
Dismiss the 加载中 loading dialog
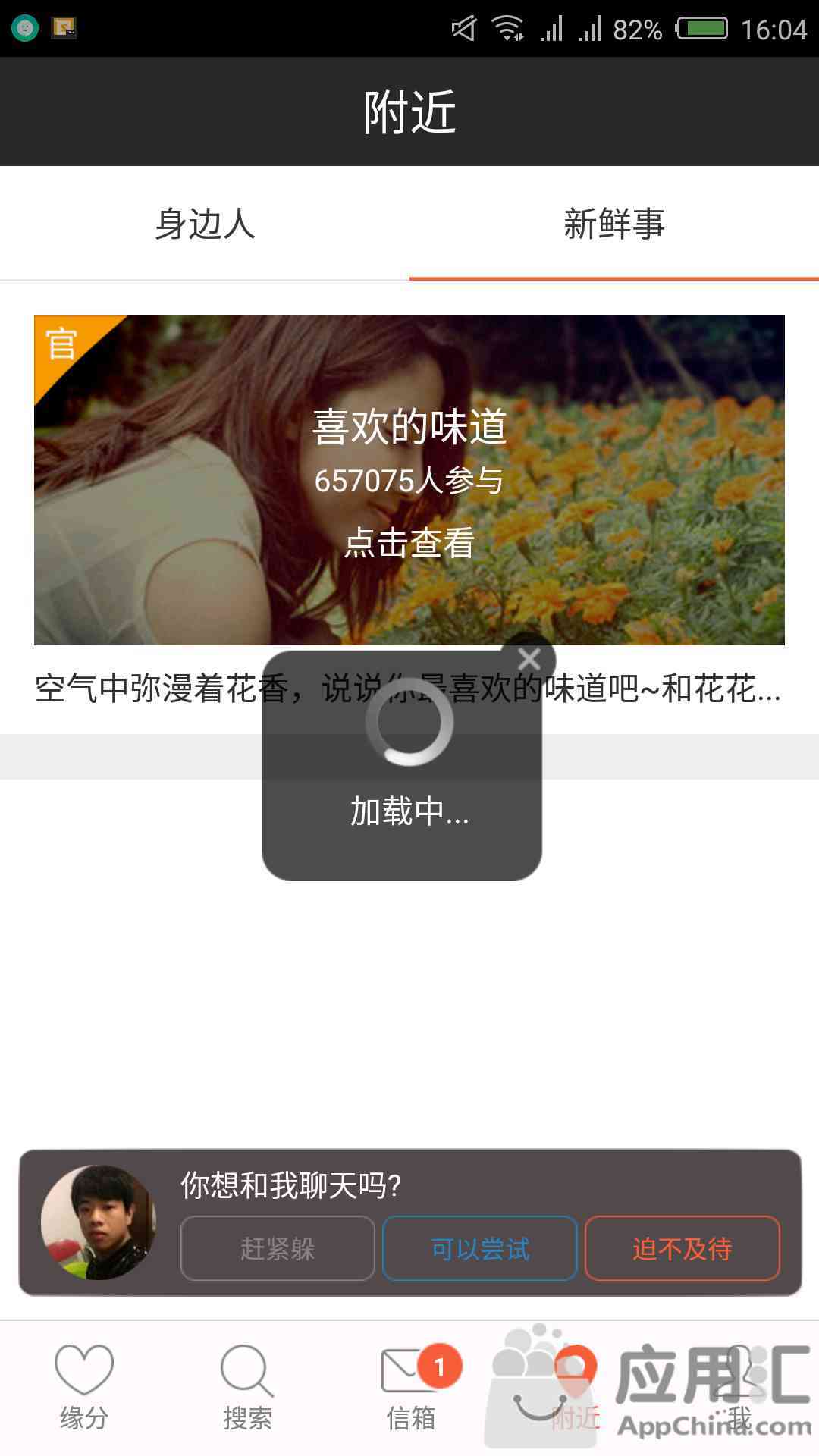click(x=529, y=659)
